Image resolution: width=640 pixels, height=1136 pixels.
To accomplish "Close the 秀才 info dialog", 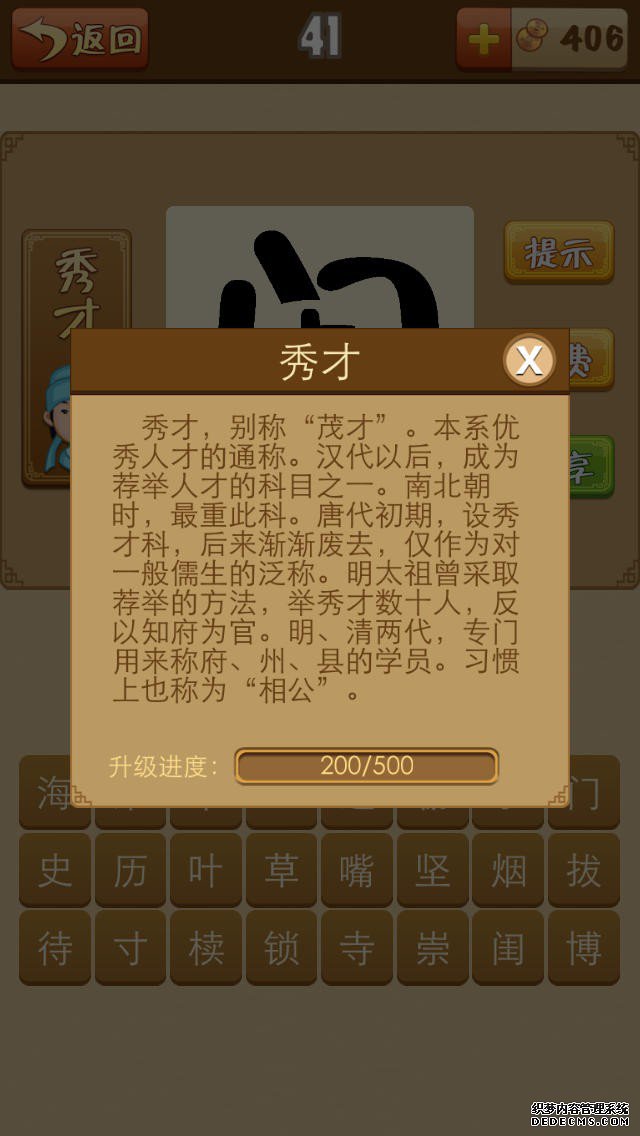I will pos(528,360).
